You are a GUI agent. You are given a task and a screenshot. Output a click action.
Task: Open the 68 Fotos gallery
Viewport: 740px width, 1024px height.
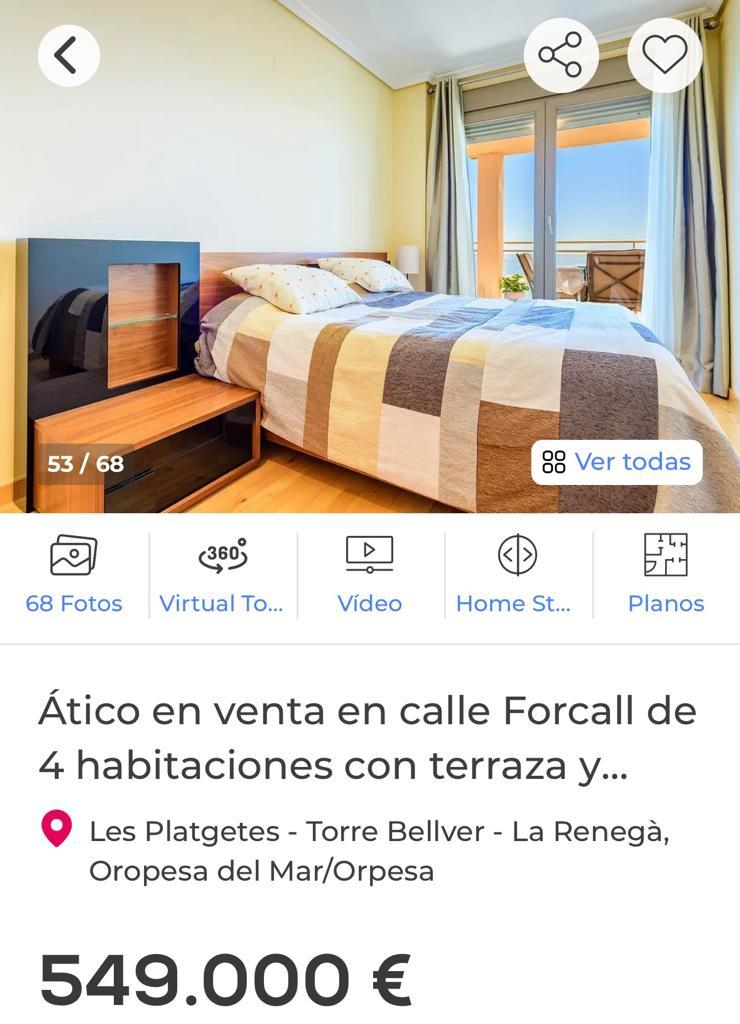pos(74,575)
